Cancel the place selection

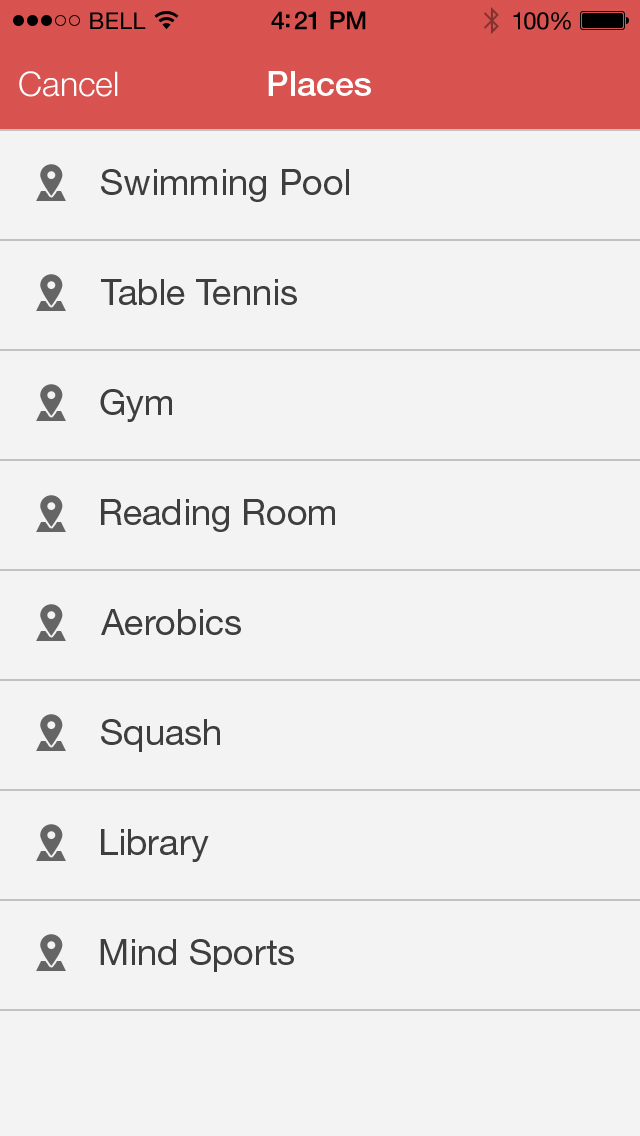click(68, 85)
